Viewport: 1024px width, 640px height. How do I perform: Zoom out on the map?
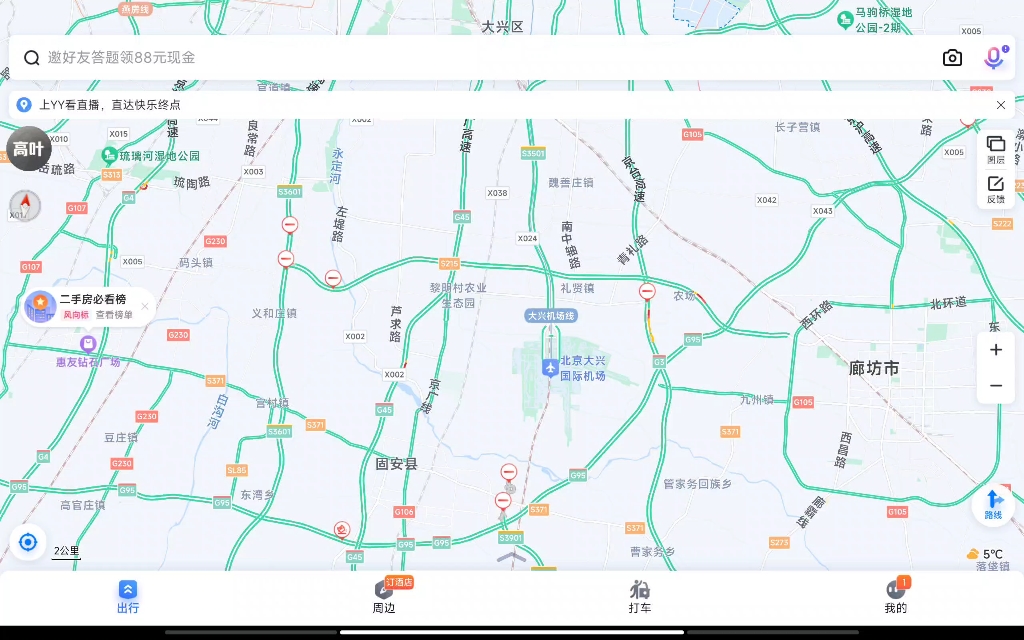[x=995, y=385]
